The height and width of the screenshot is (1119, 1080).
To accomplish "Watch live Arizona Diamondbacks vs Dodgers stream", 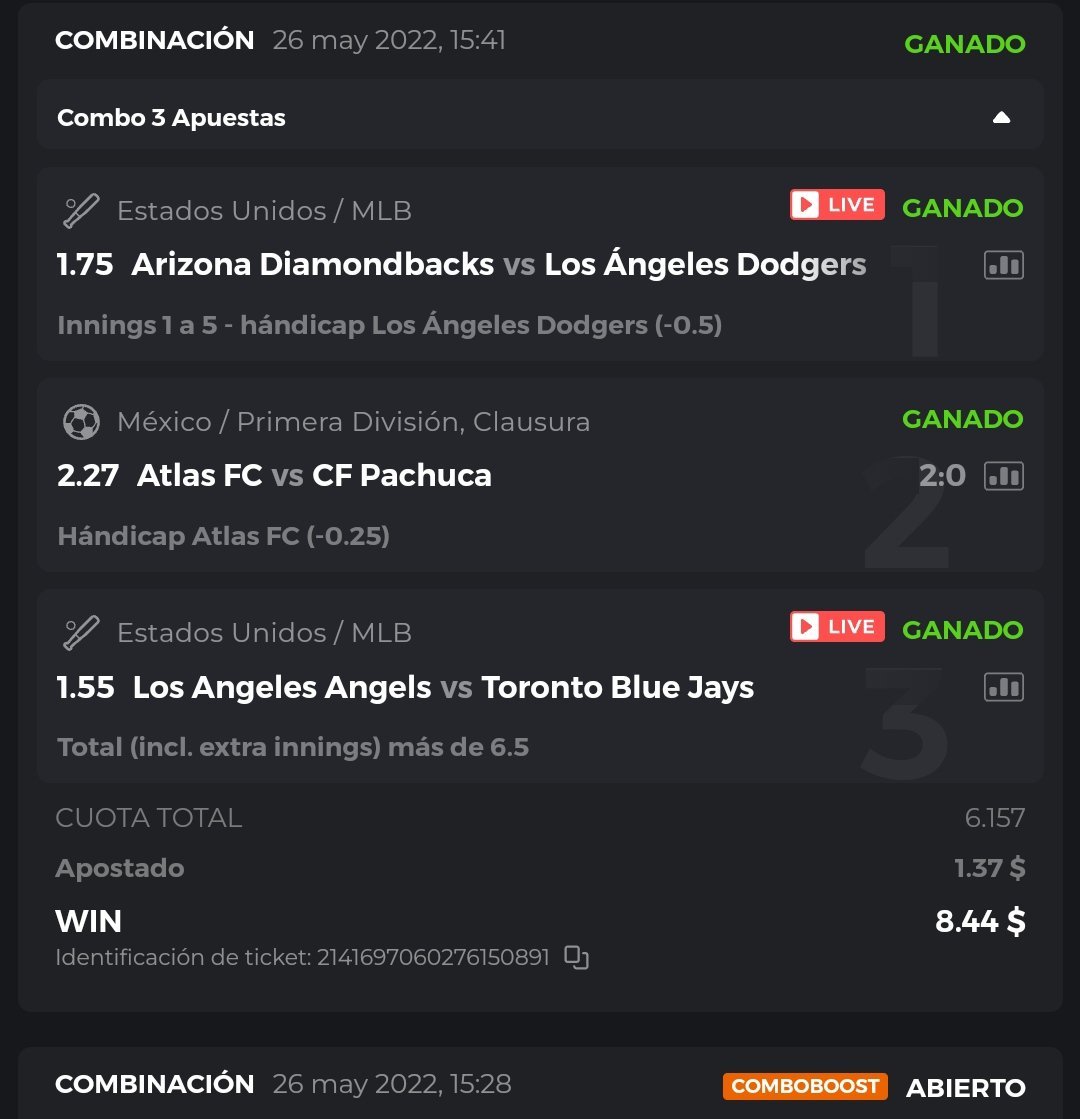I will point(837,205).
